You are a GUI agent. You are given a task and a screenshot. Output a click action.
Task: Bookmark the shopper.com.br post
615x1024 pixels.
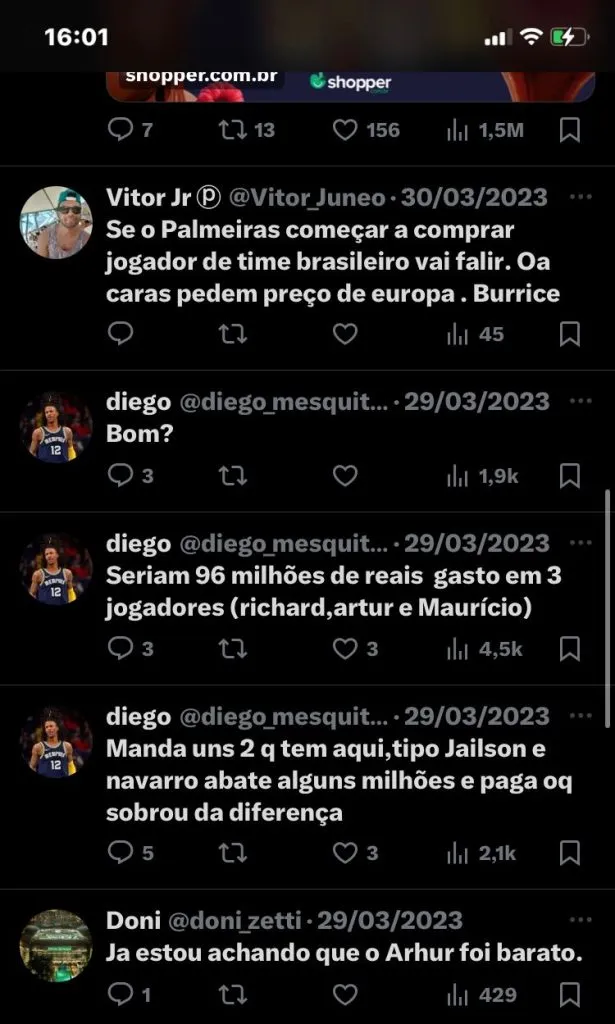coord(569,130)
